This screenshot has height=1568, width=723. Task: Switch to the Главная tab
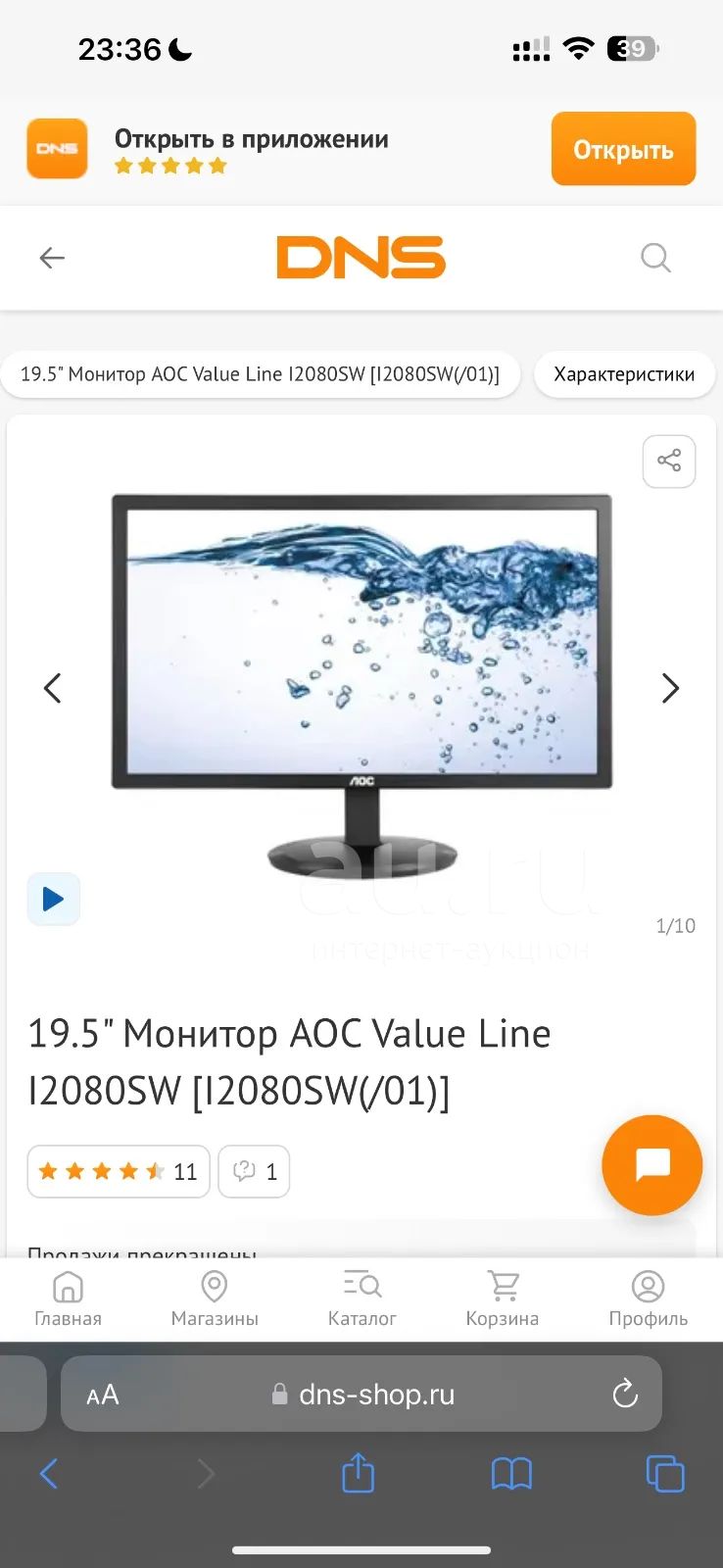click(x=68, y=1299)
